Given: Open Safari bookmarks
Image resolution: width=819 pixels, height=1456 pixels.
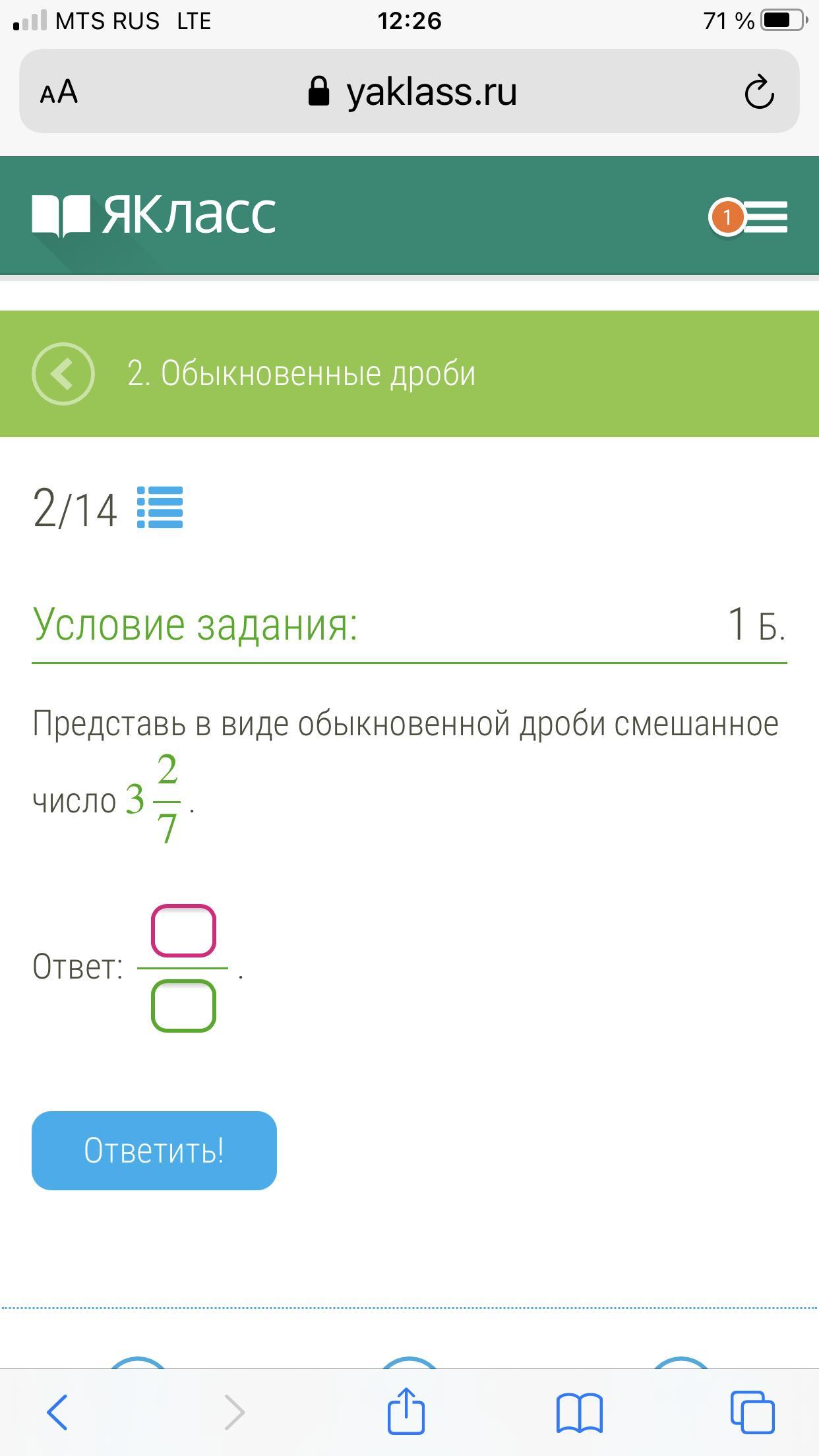Looking at the screenshot, I should [x=579, y=1412].
